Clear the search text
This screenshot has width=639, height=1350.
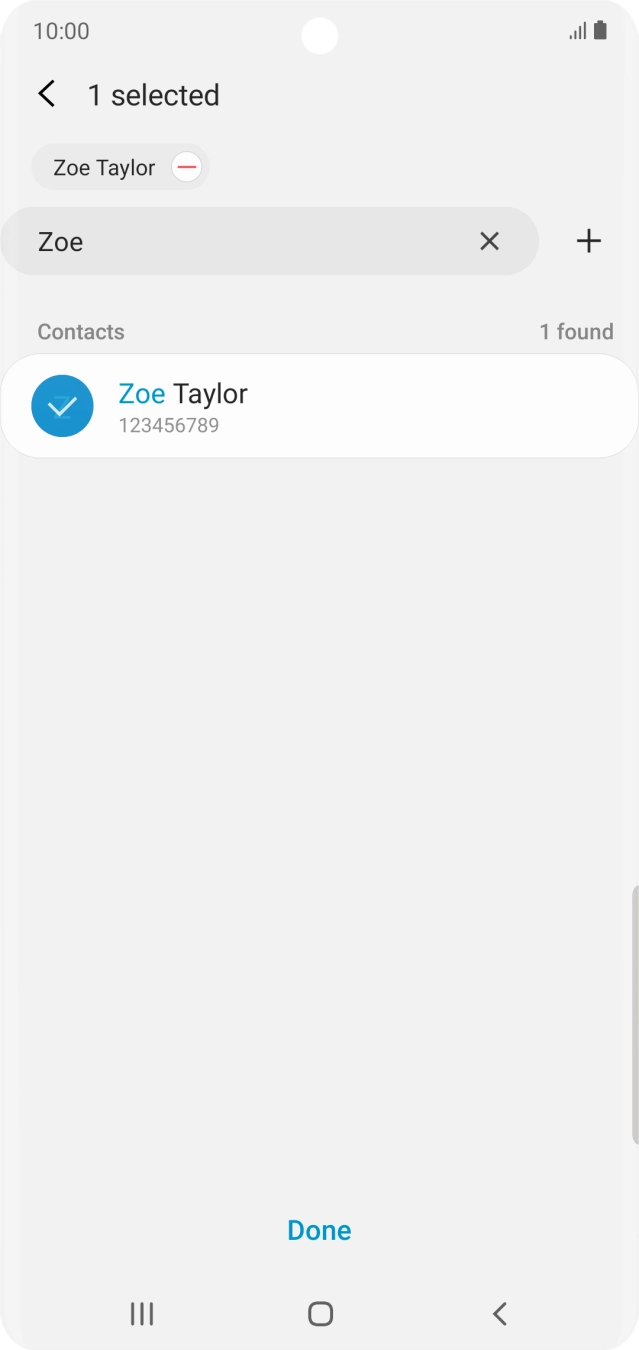pos(489,241)
